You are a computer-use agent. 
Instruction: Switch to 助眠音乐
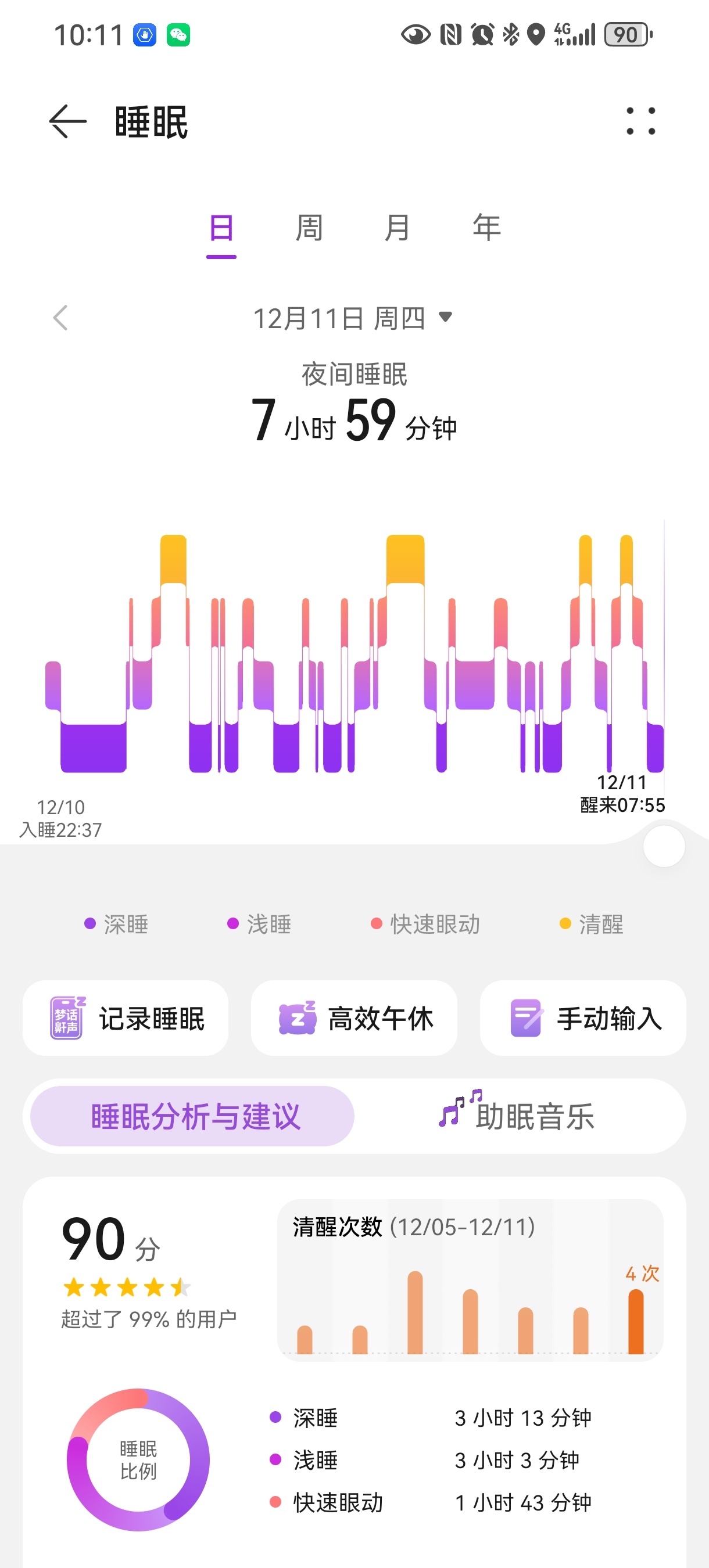pyautogui.click(x=518, y=1116)
